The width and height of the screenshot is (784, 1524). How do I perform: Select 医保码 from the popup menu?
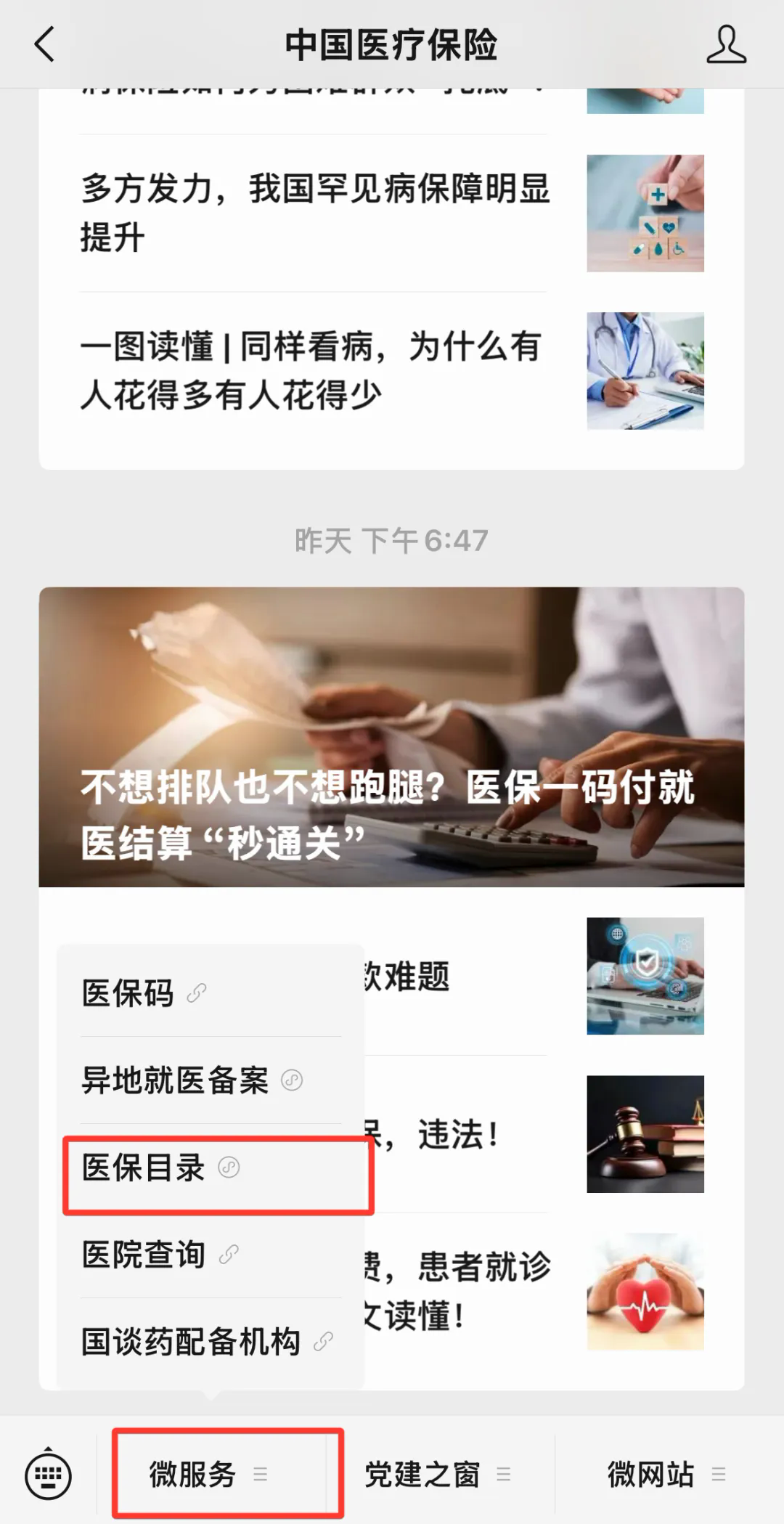[x=128, y=992]
